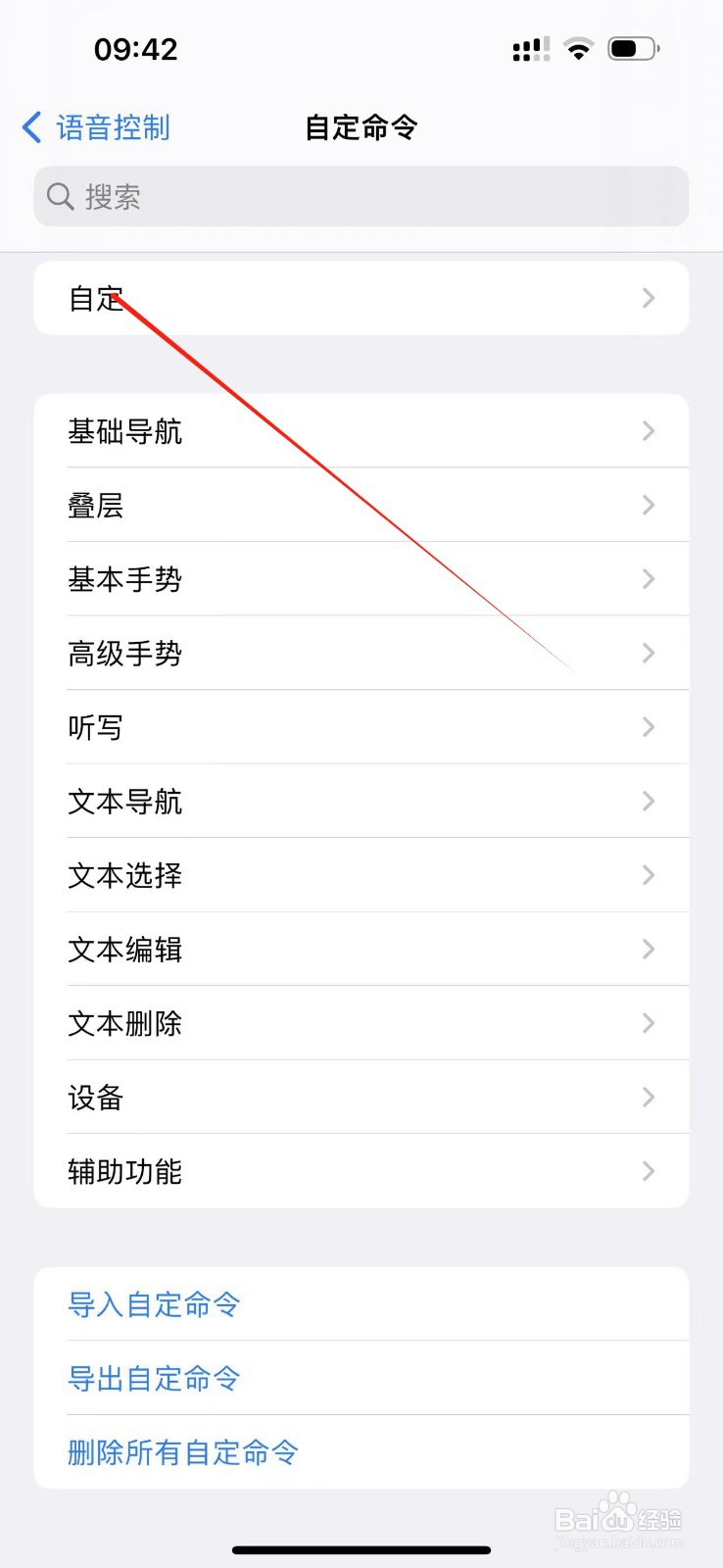Click the Wi-Fi status icon
This screenshot has width=723, height=1568.
click(x=578, y=48)
